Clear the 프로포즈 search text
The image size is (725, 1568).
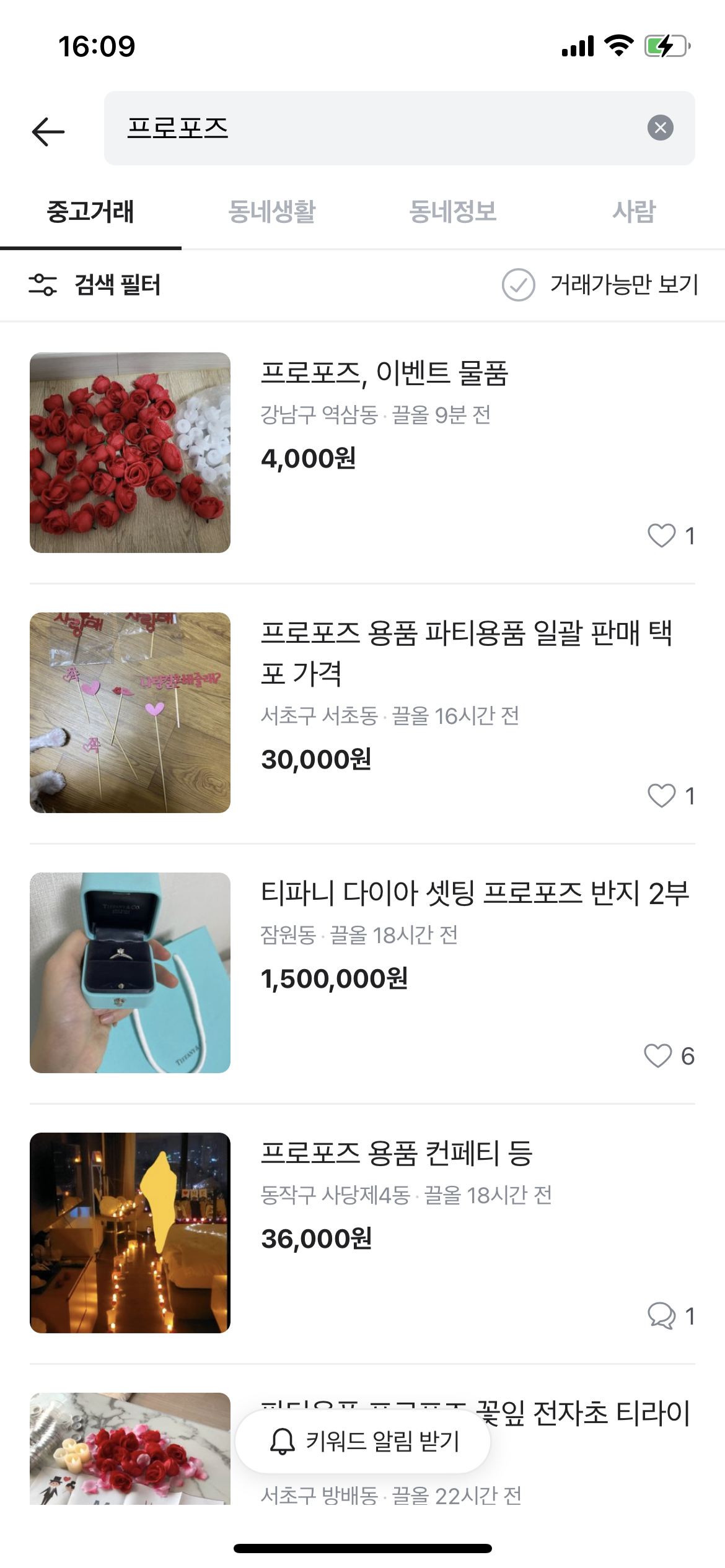[660, 128]
